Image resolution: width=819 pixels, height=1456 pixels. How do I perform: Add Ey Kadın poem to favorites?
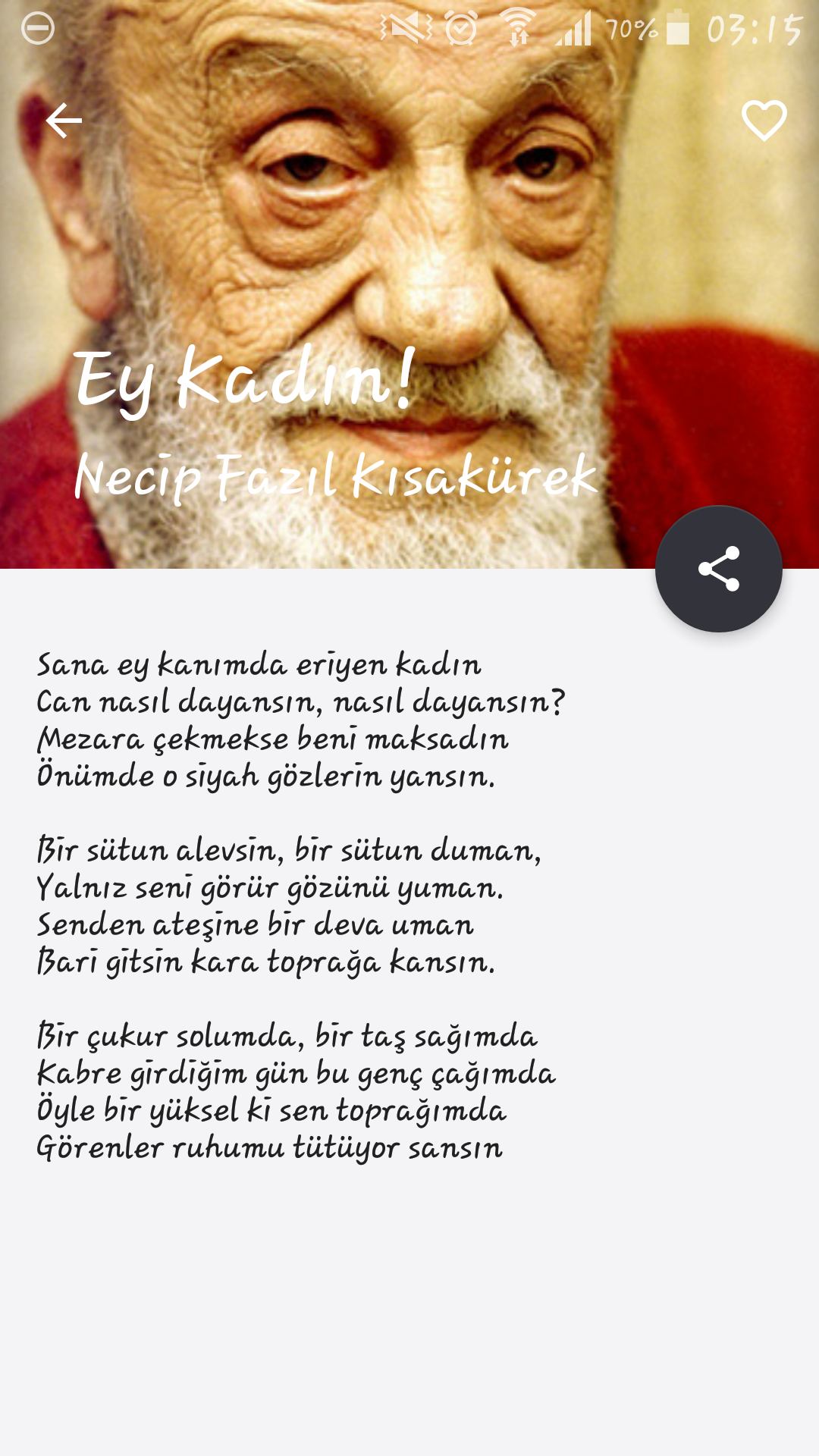tap(764, 121)
